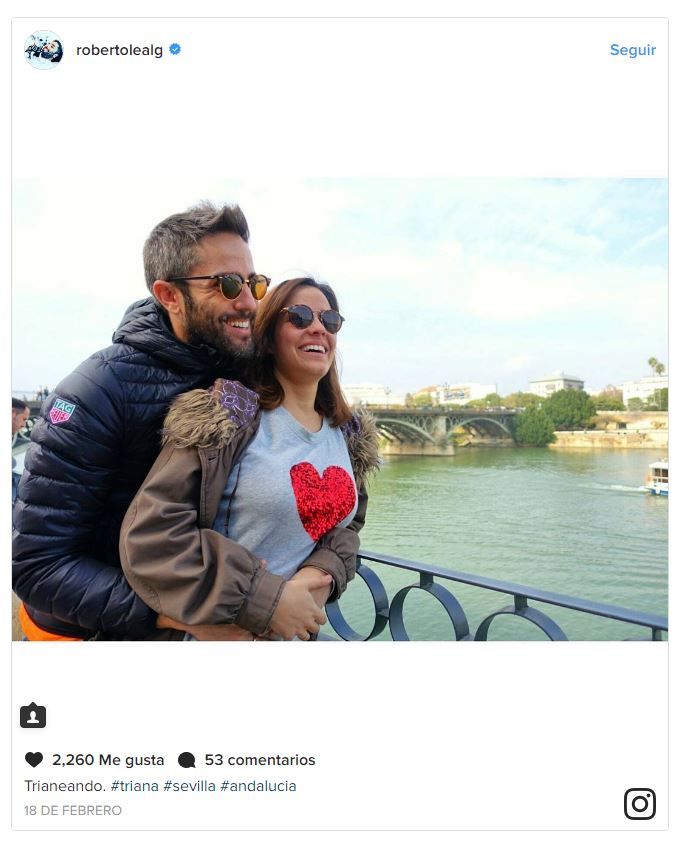
Task: Tap the Seguir follow button
Action: point(632,50)
